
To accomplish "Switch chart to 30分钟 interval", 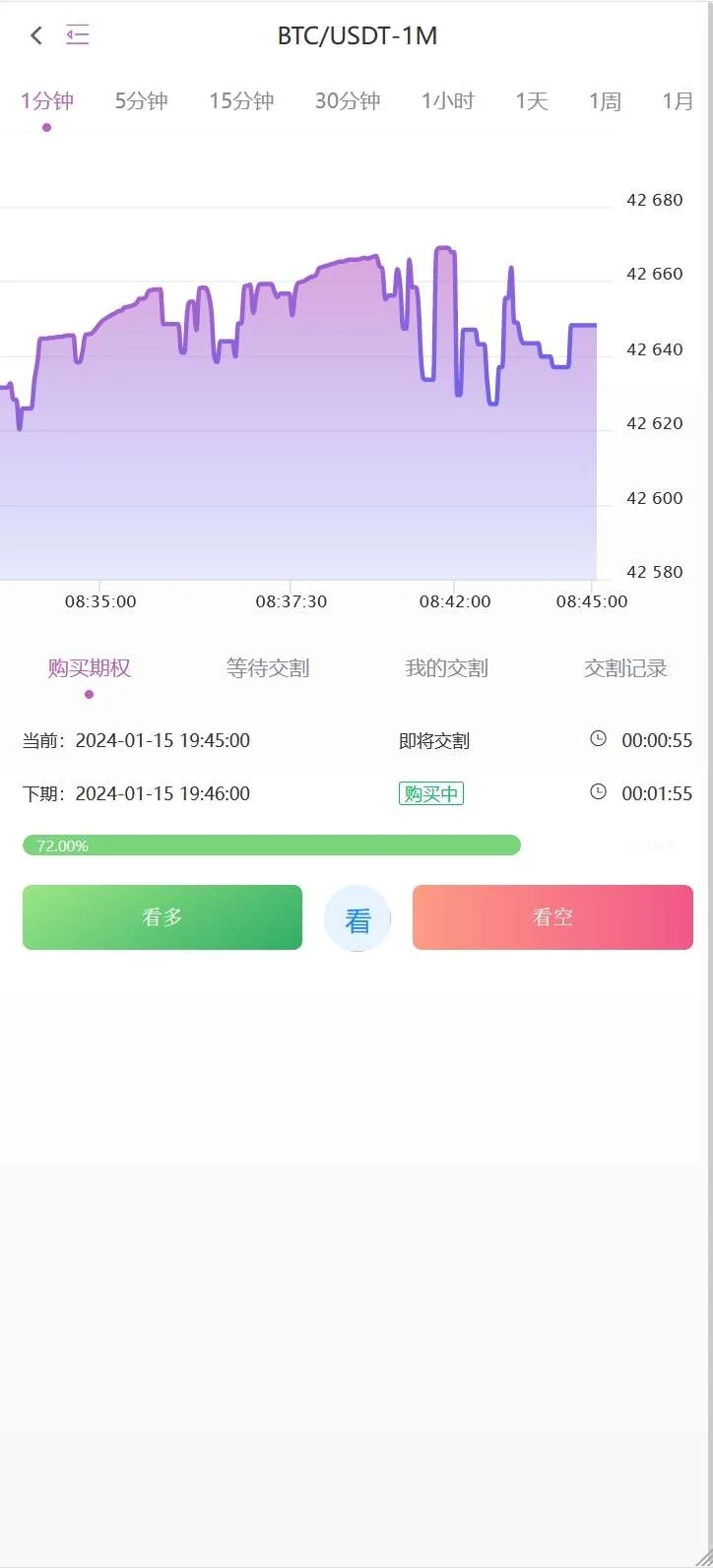I will pyautogui.click(x=348, y=100).
